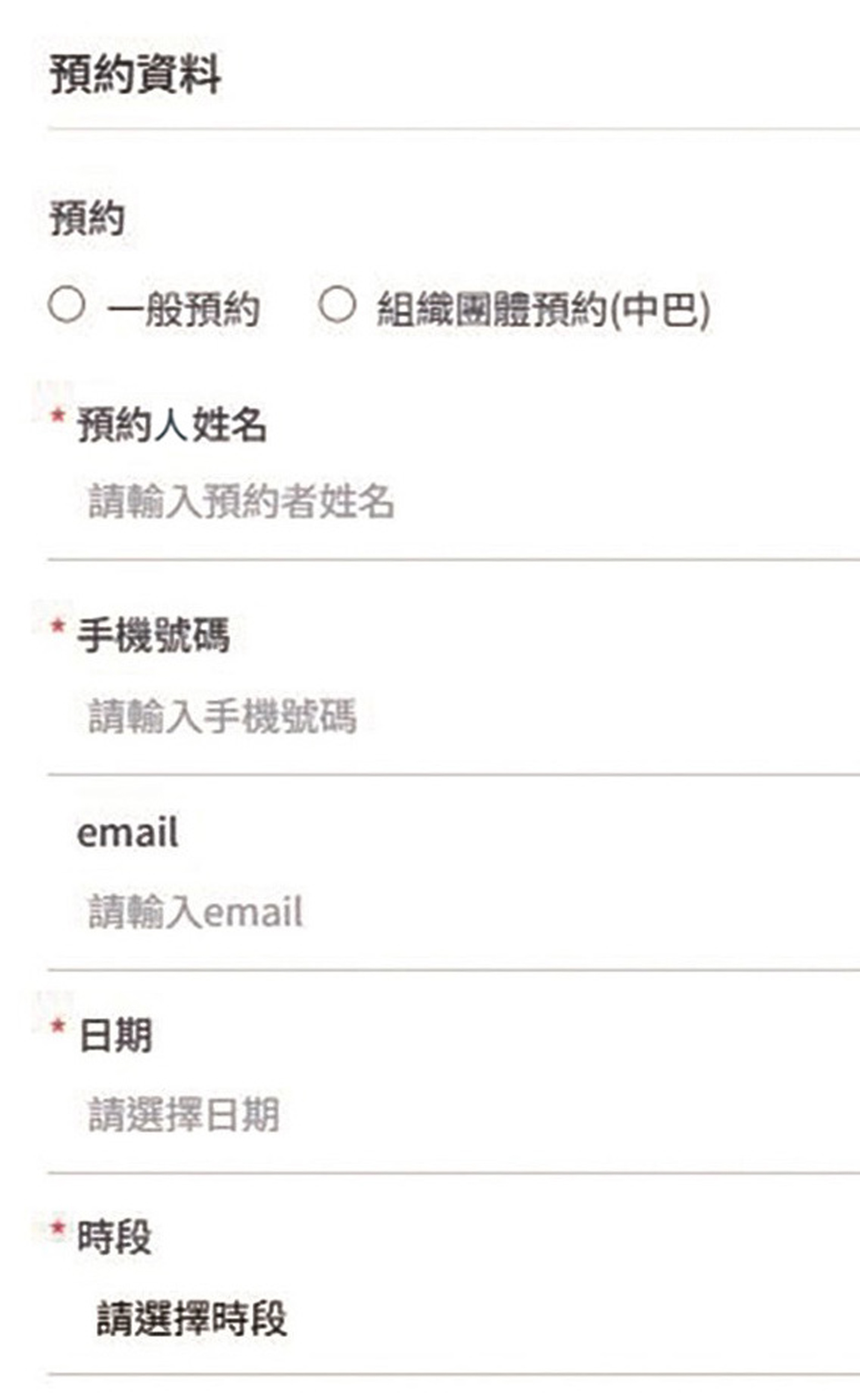Focus the 請輸入手機號碼 phone field
The width and height of the screenshot is (860, 1400).
pos(223,715)
